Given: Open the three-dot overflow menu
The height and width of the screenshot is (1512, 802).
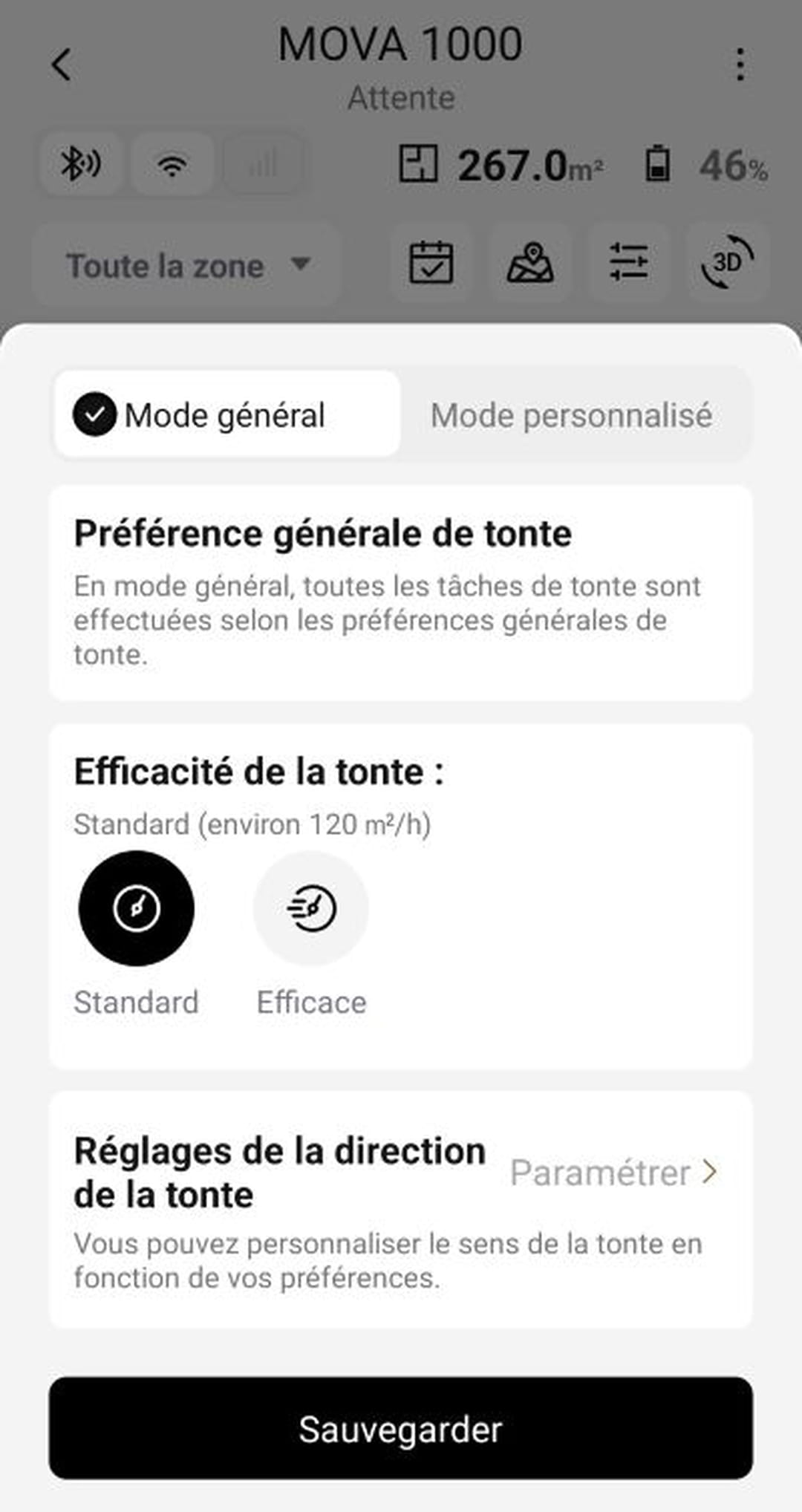Looking at the screenshot, I should tap(740, 65).
